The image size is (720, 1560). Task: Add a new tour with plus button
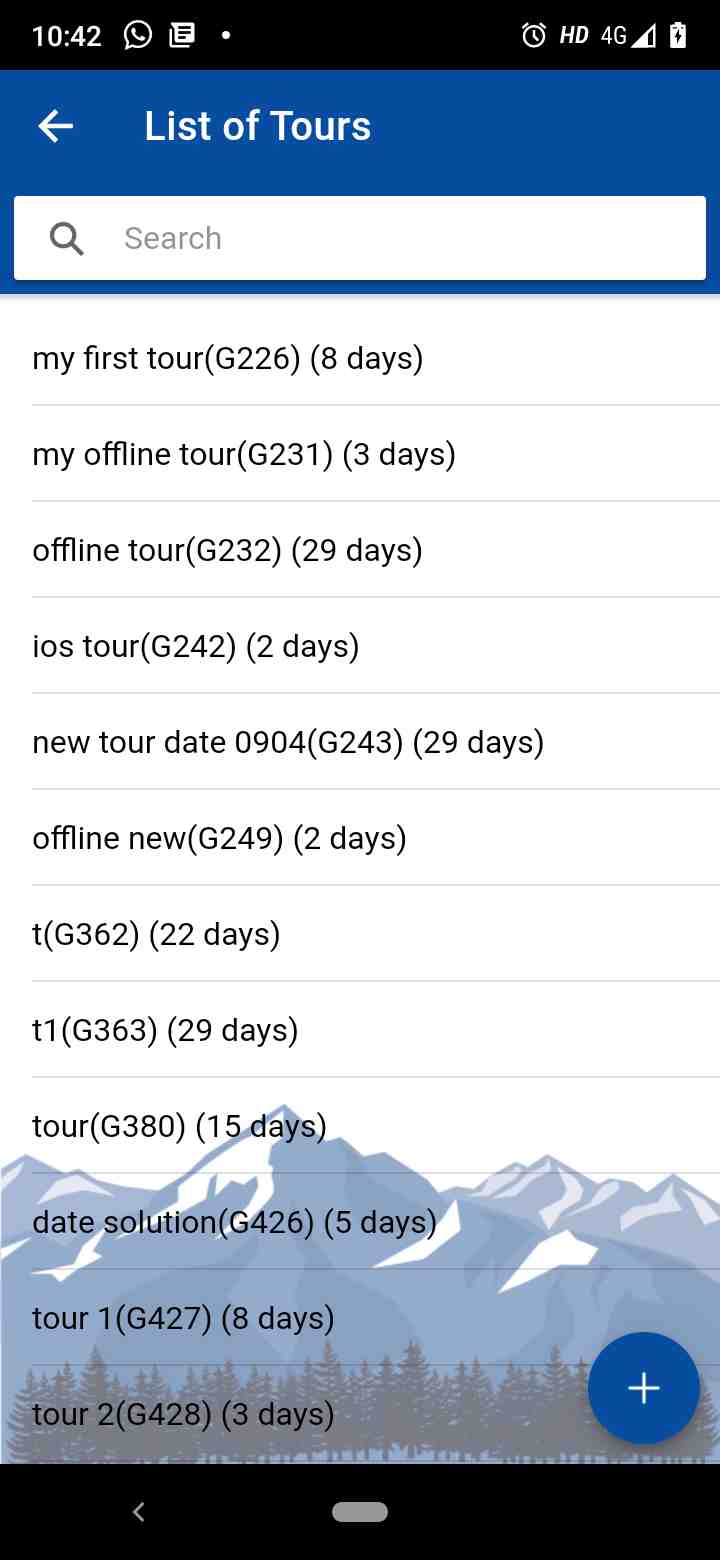(x=643, y=1388)
